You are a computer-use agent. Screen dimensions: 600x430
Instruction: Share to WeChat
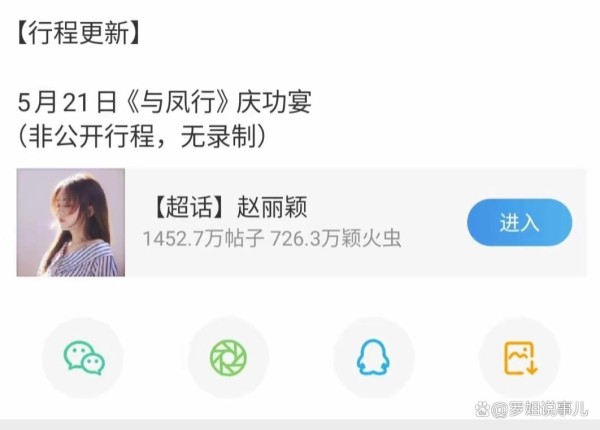[83, 357]
